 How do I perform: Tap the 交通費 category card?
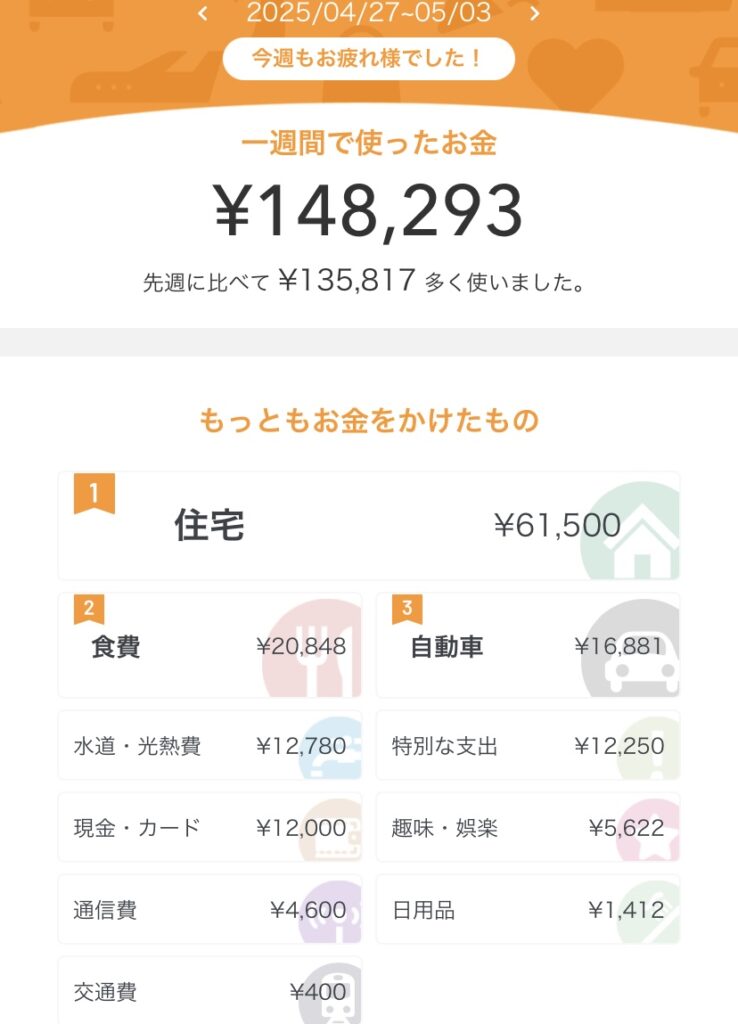click(209, 991)
